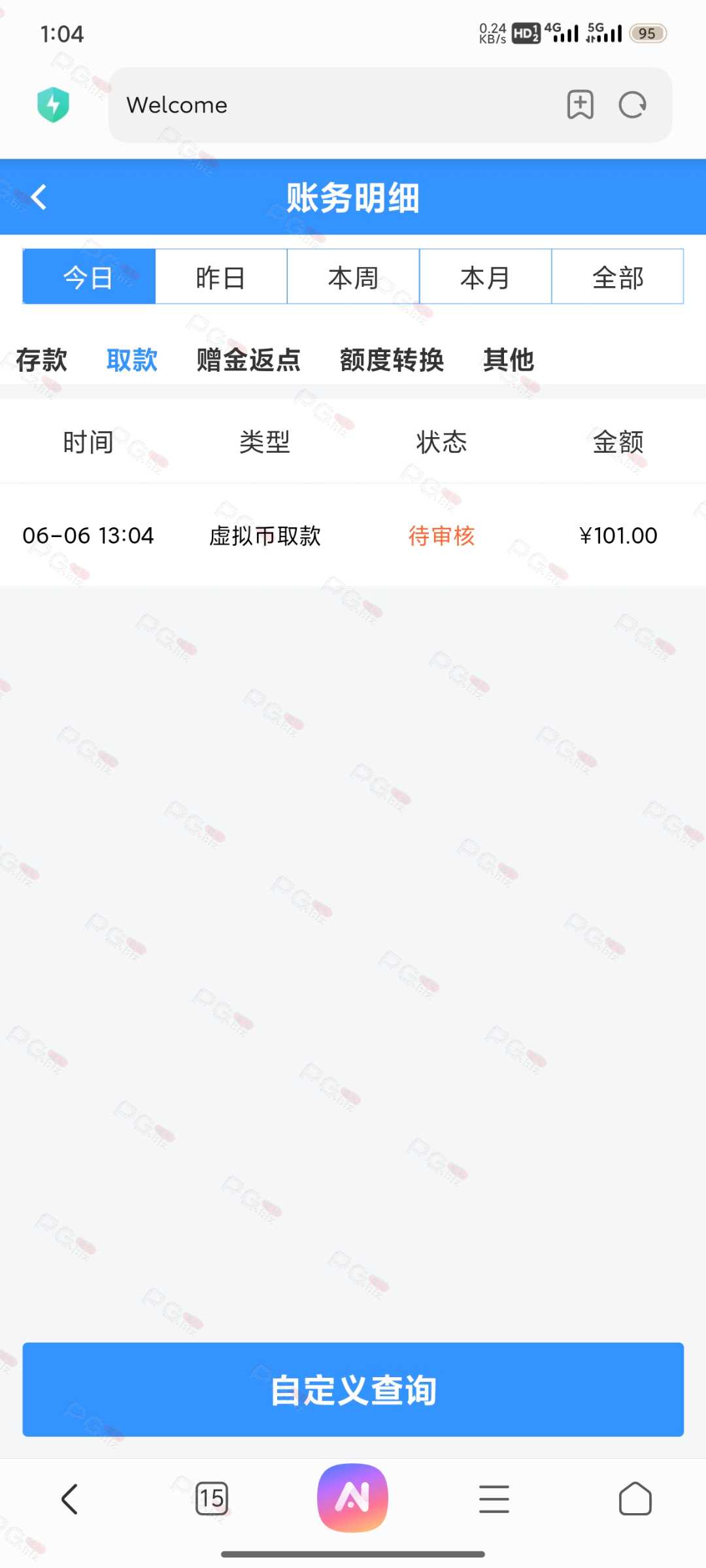This screenshot has height=1568, width=706.
Task: Select the 取款 category
Action: (132, 360)
